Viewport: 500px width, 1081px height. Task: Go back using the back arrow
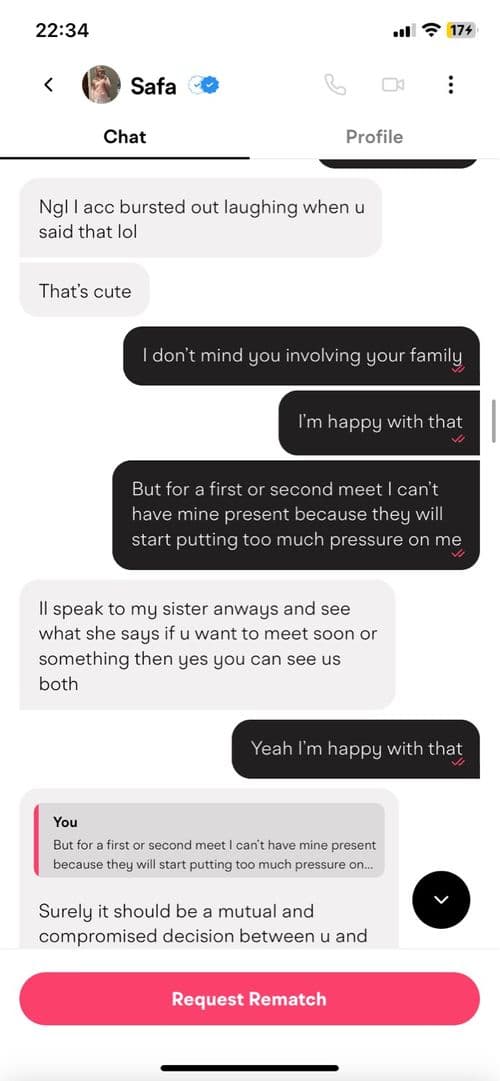click(x=48, y=85)
